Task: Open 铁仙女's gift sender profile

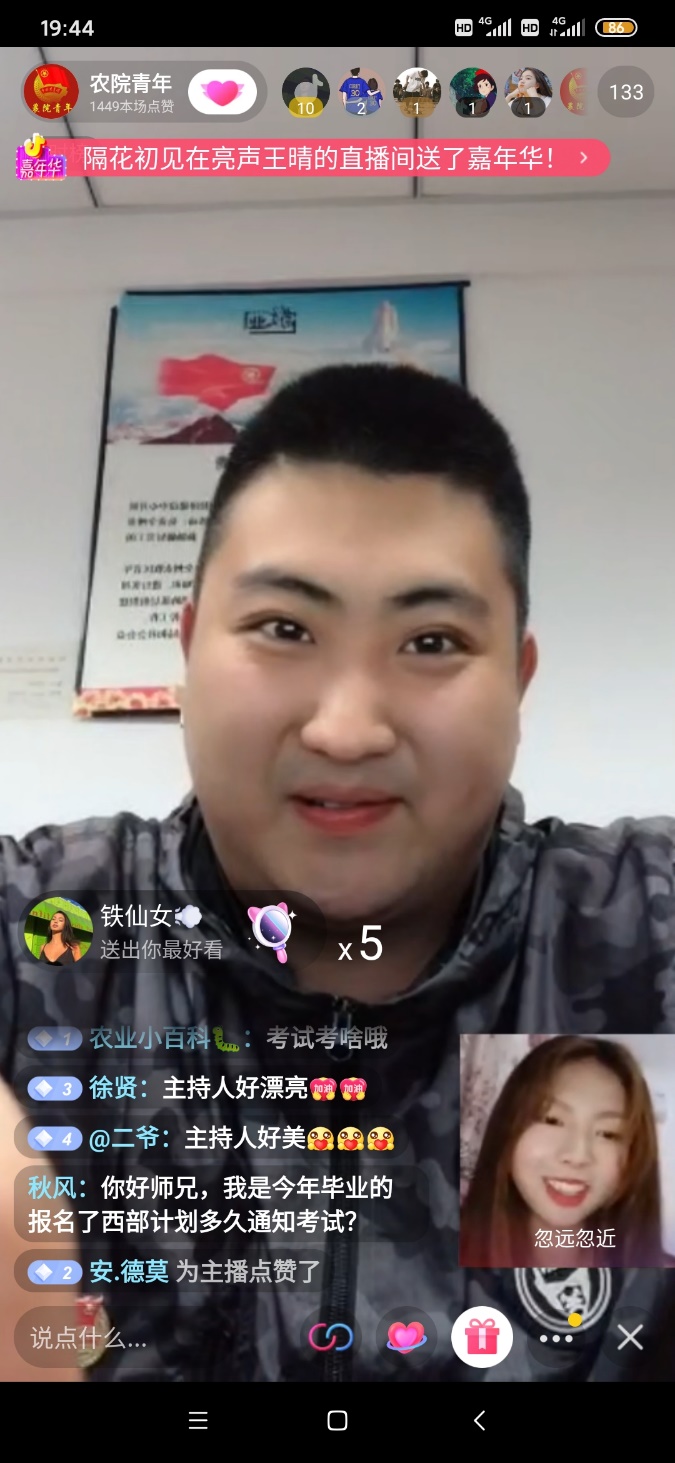Action: coord(58,931)
